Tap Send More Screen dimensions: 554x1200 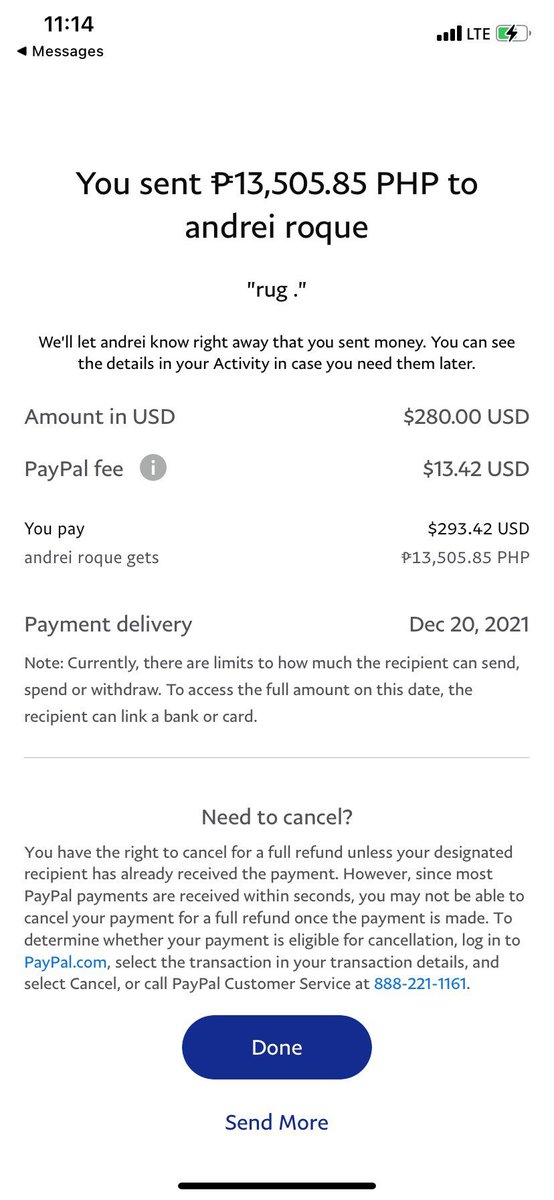277,1122
